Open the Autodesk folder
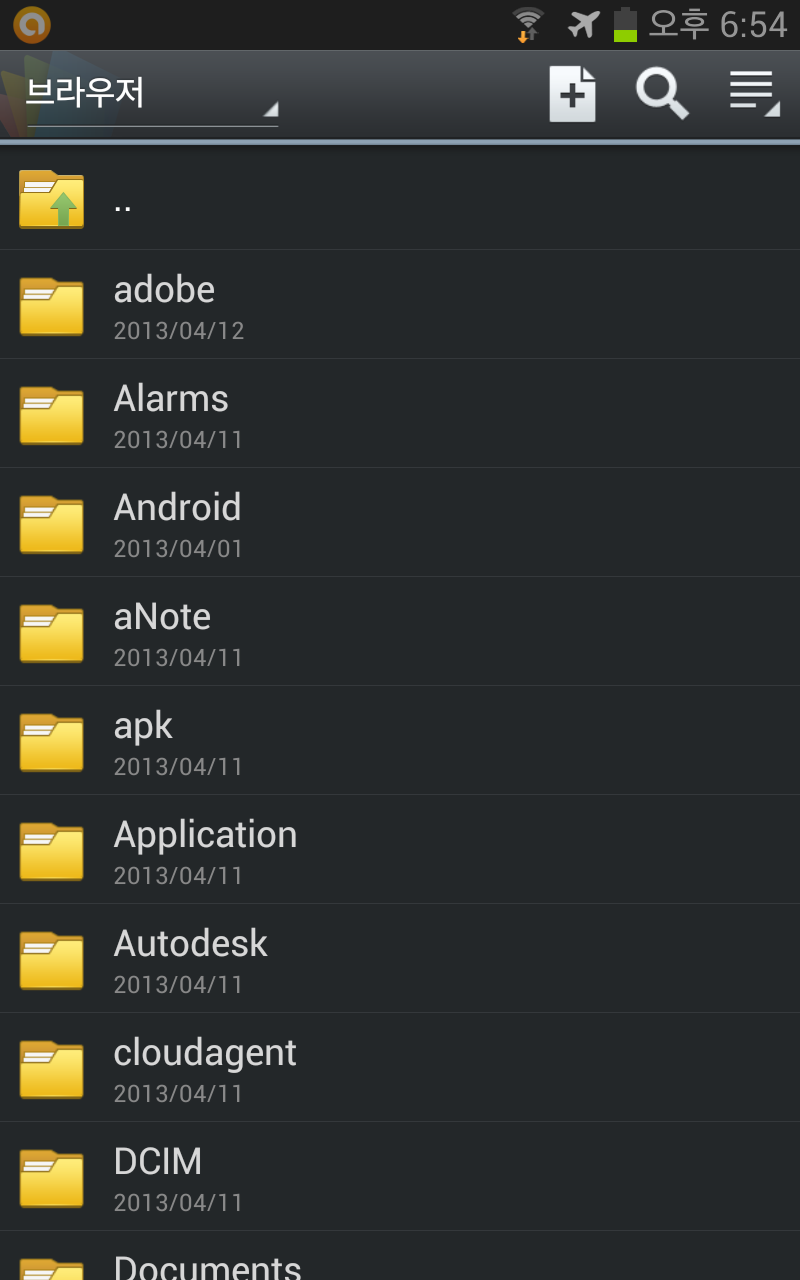The image size is (800, 1280). 400,959
